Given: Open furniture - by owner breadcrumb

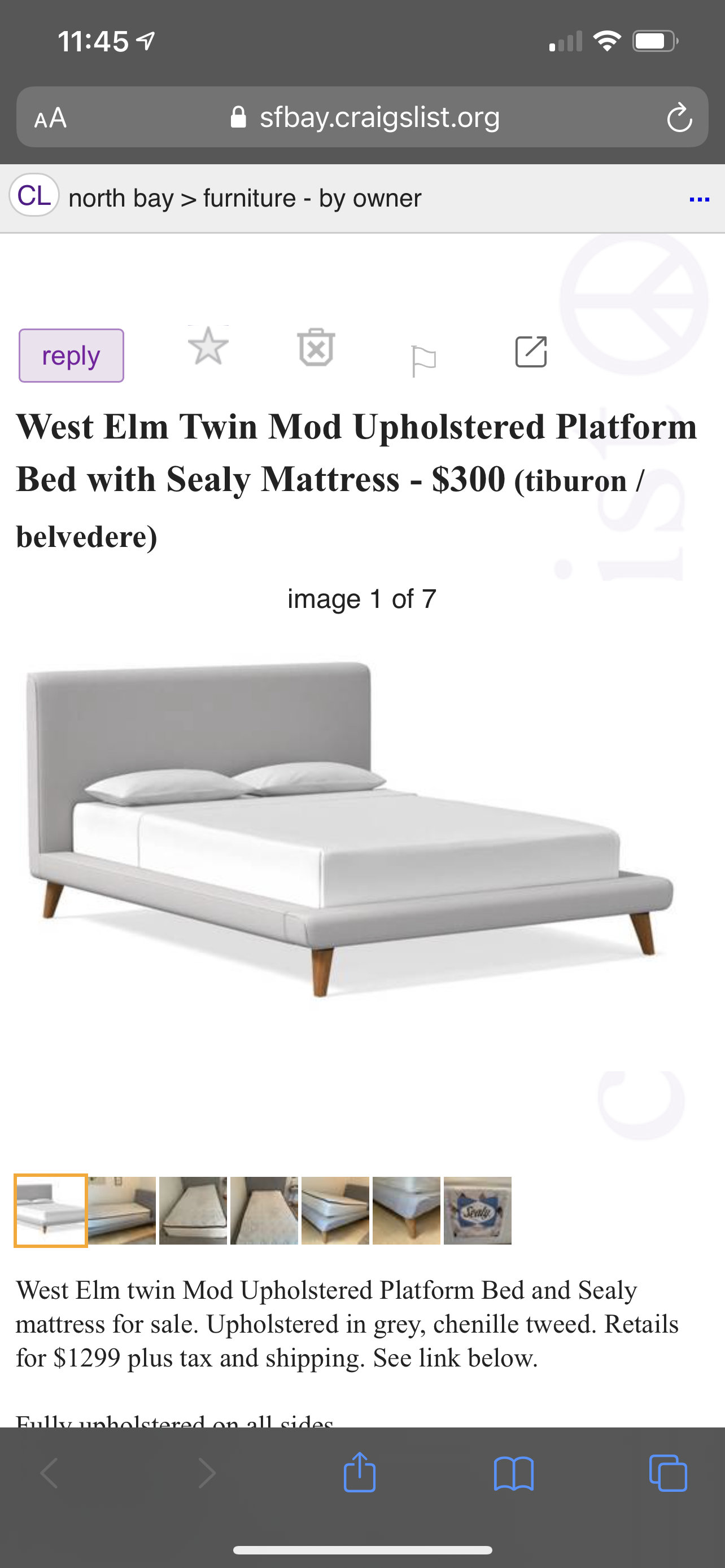Looking at the screenshot, I should point(312,199).
